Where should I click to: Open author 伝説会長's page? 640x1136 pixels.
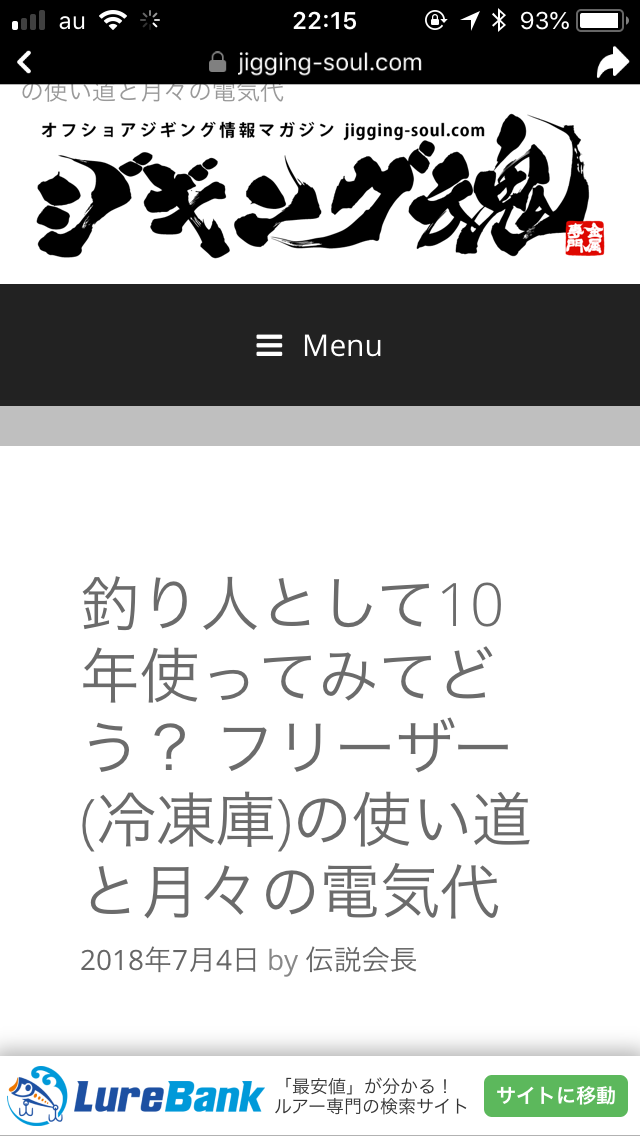362,960
